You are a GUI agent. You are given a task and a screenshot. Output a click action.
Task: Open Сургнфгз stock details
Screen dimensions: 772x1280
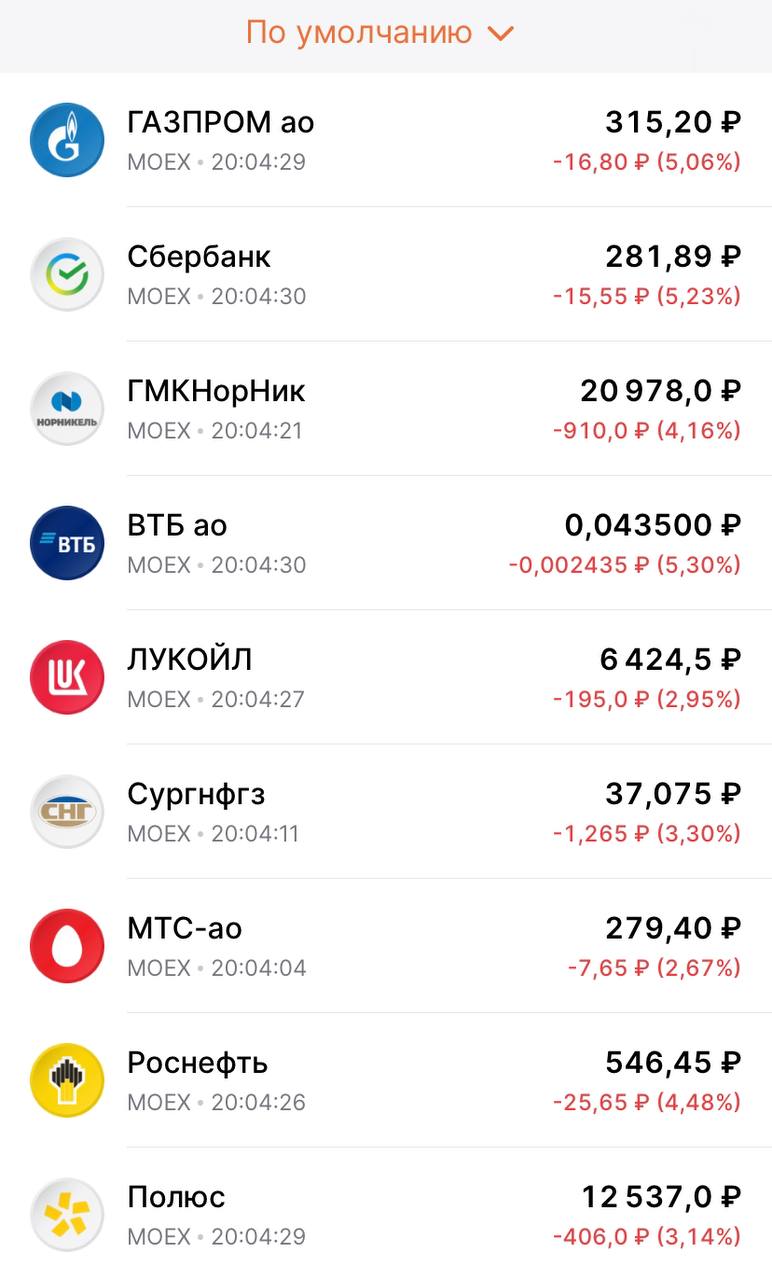(386, 811)
